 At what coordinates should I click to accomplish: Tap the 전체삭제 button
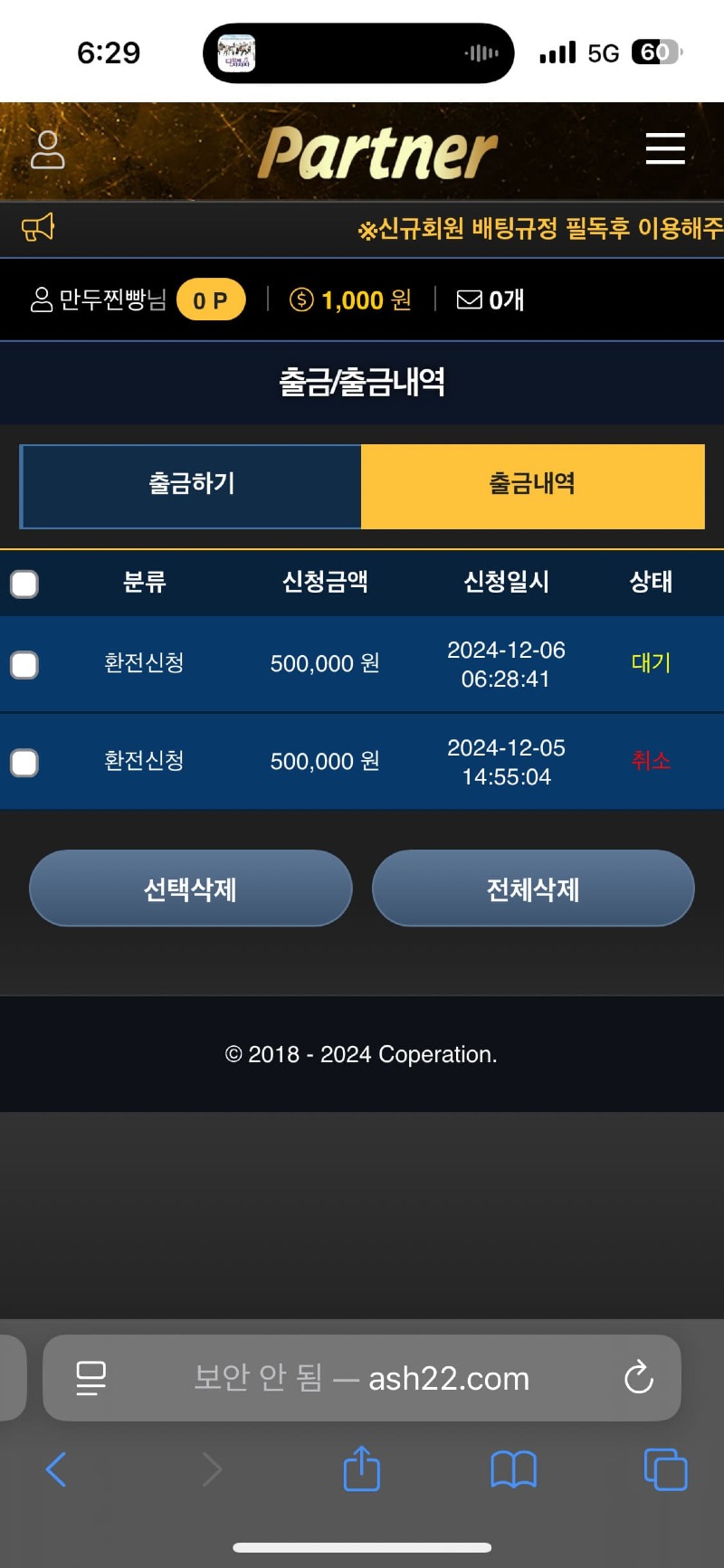[533, 889]
